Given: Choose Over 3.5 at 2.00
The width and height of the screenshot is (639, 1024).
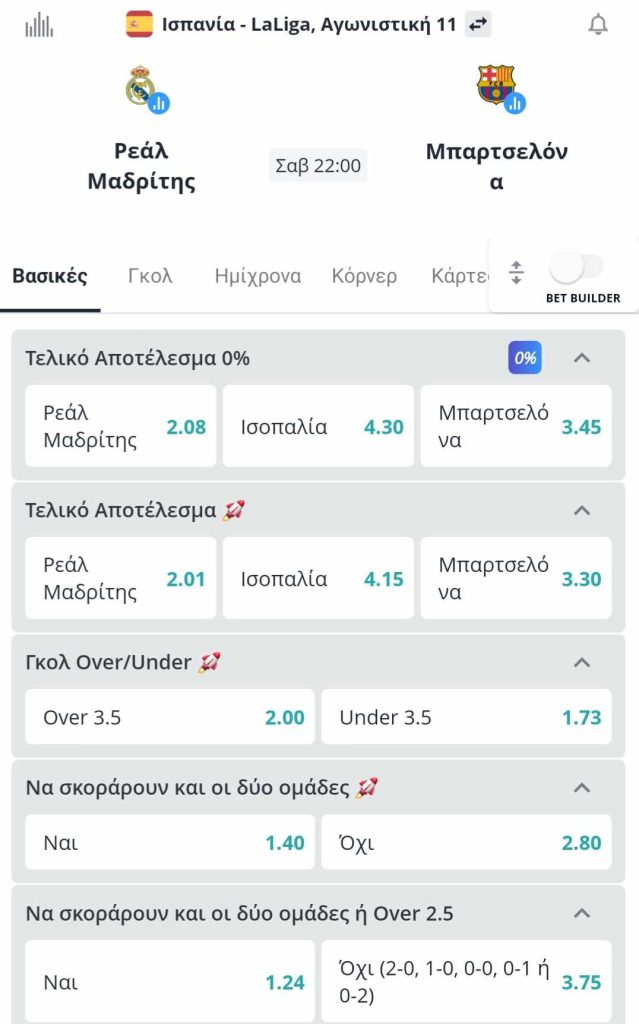Looking at the screenshot, I should [x=170, y=716].
